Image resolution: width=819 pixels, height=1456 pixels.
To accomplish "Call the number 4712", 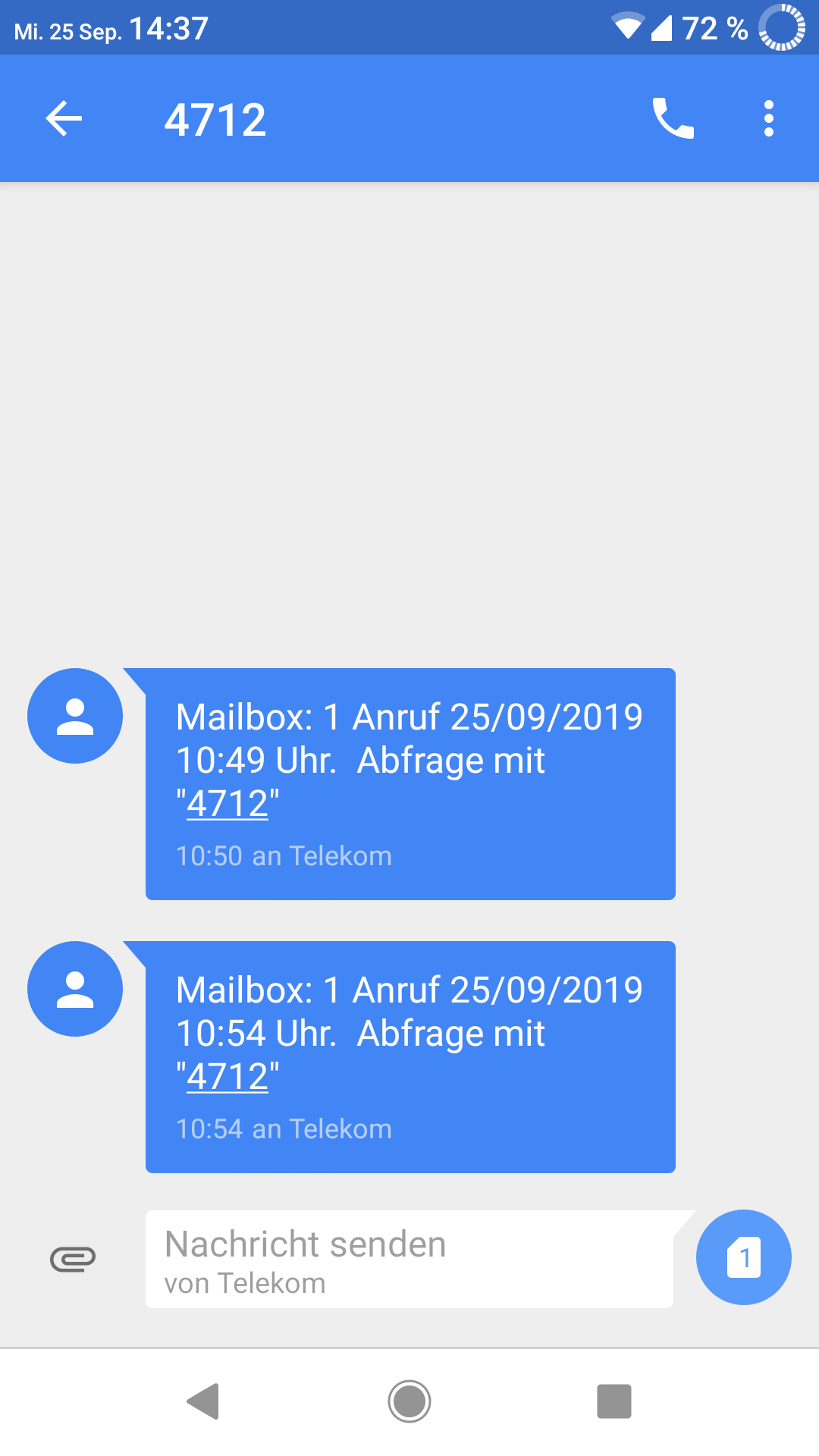I will (x=673, y=119).
